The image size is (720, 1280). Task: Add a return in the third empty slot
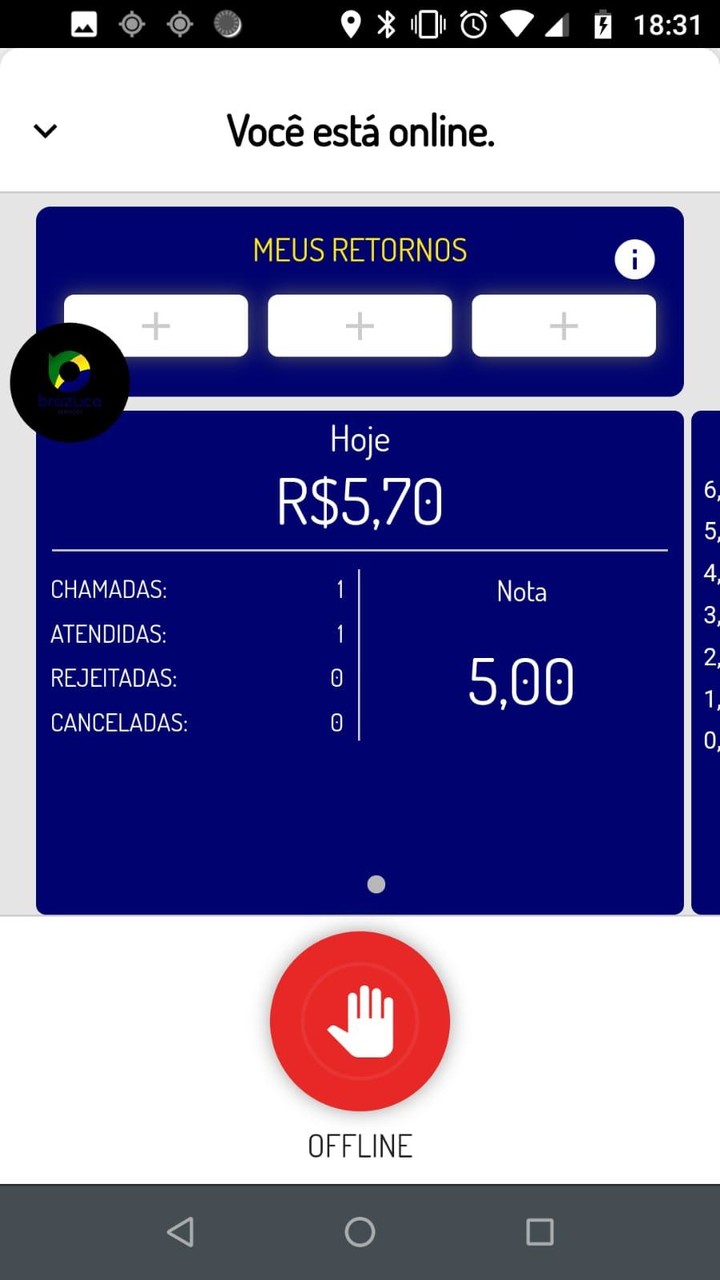pyautogui.click(x=563, y=325)
